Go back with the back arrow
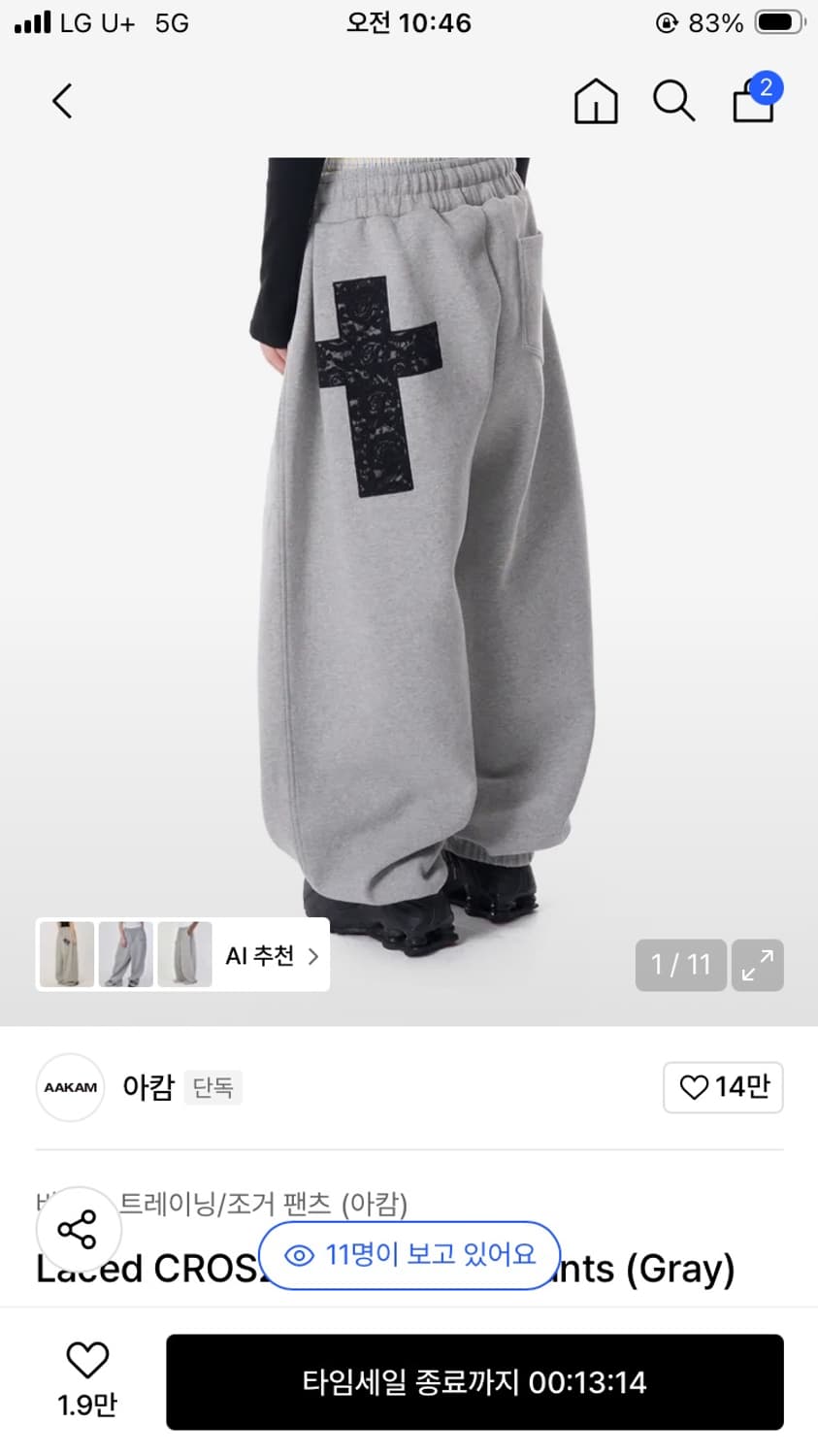 61,101
